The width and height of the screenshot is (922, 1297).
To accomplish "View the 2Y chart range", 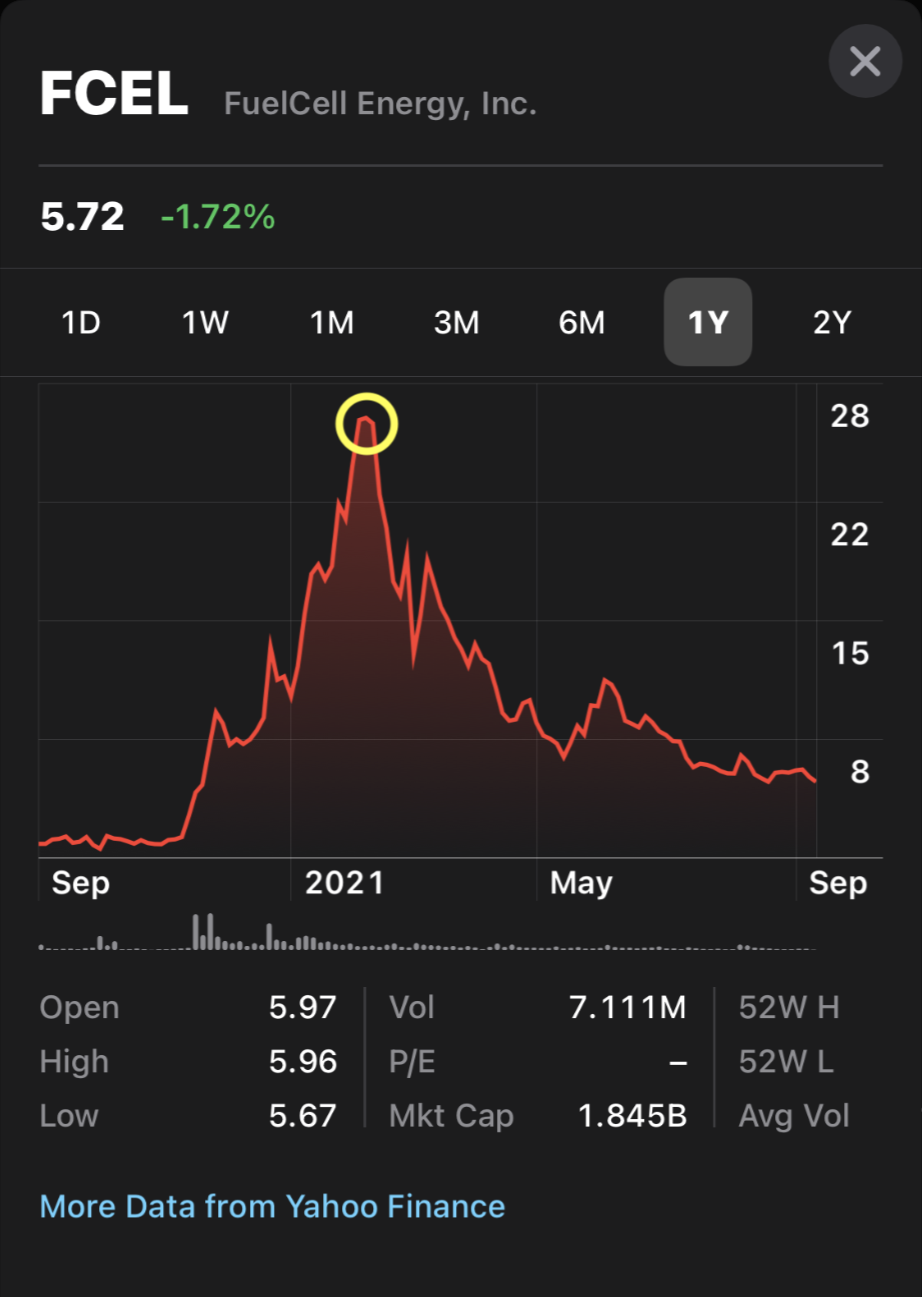I will click(x=831, y=322).
